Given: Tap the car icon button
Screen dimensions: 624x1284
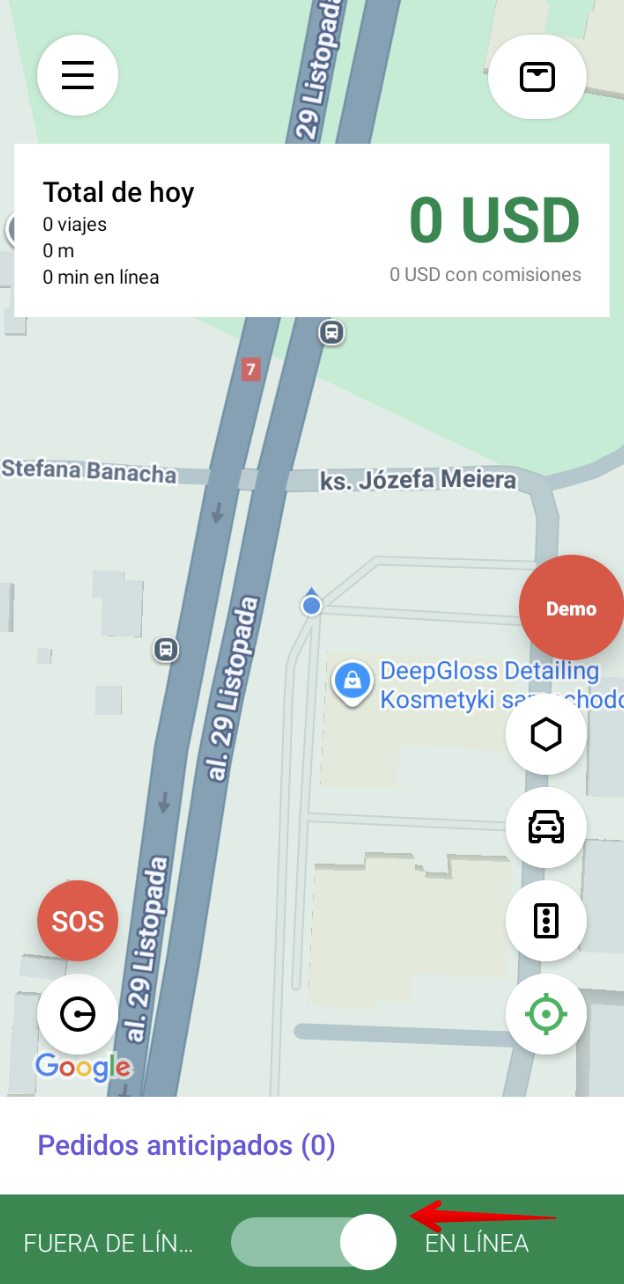Looking at the screenshot, I should tap(546, 827).
